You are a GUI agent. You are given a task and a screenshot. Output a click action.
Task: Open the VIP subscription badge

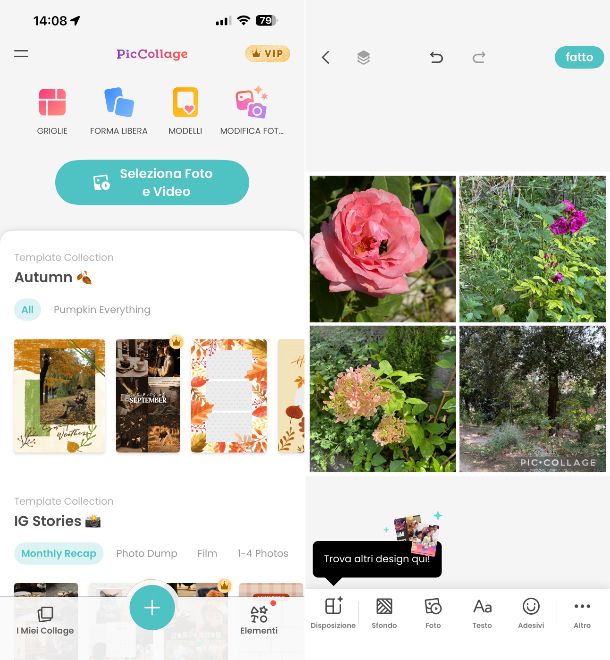(x=267, y=54)
